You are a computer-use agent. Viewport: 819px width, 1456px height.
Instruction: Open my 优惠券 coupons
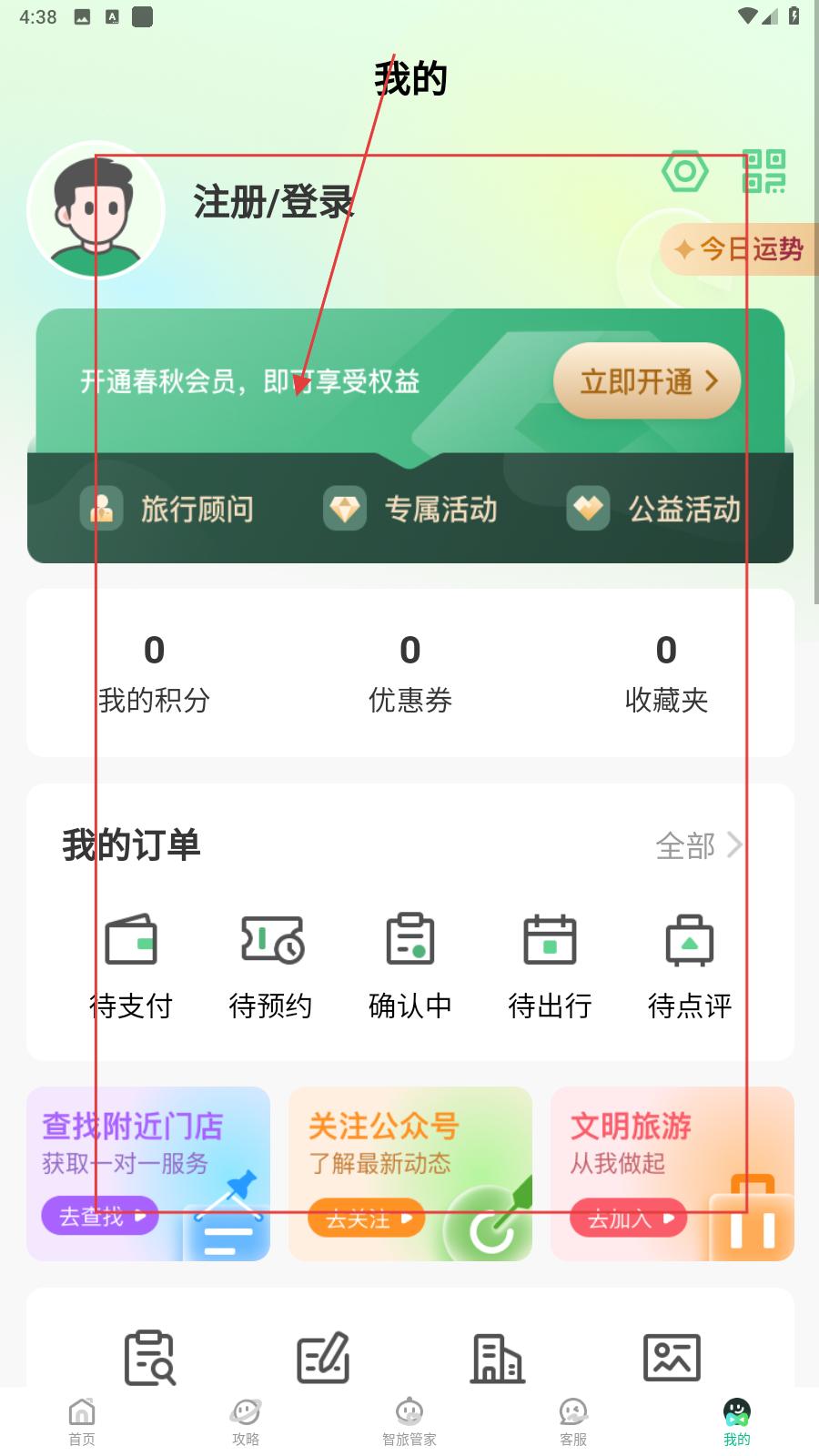click(410, 673)
